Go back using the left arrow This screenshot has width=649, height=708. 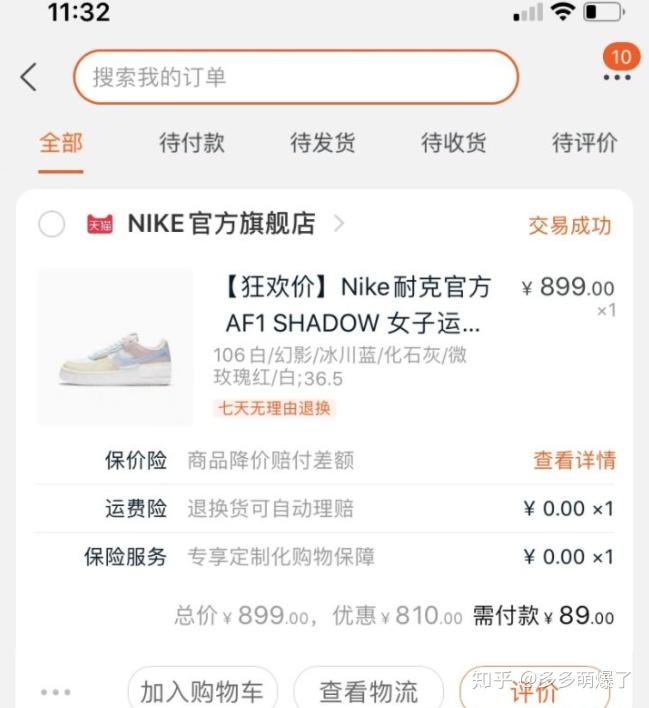tap(29, 77)
